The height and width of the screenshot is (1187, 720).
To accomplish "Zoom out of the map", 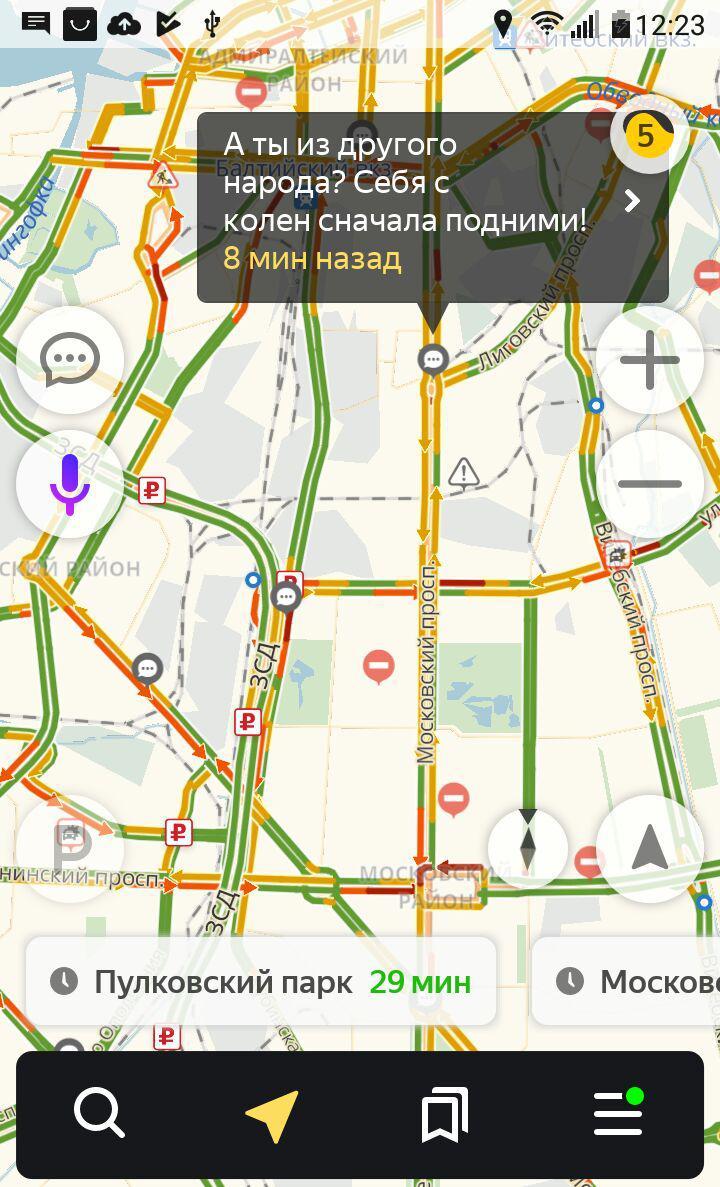I will (650, 484).
